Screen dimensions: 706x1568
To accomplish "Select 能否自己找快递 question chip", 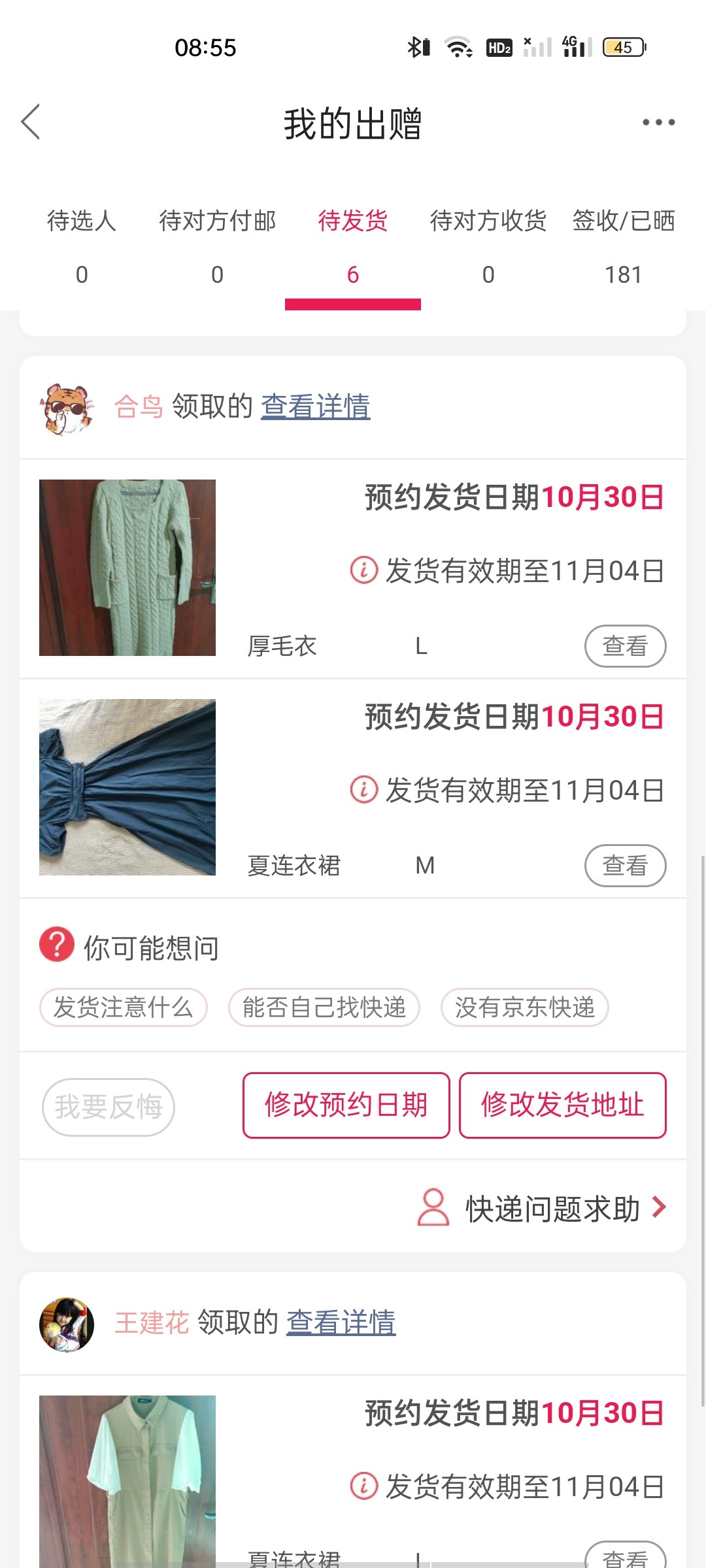I will click(x=324, y=1007).
